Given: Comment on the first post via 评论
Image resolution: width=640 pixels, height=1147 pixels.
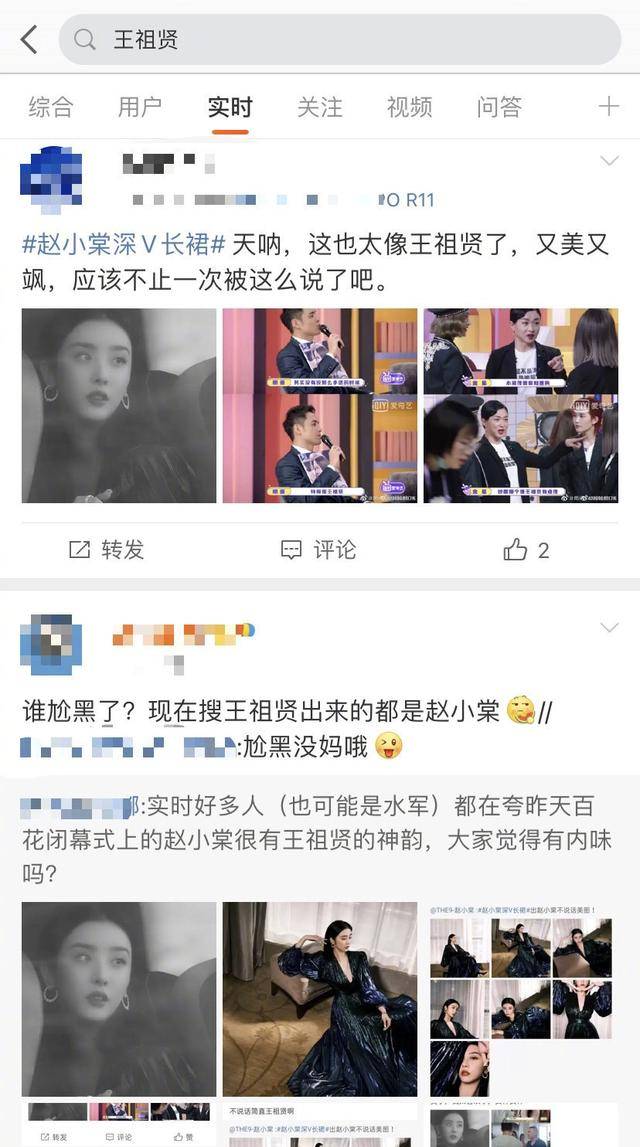Looking at the screenshot, I should (x=318, y=549).
